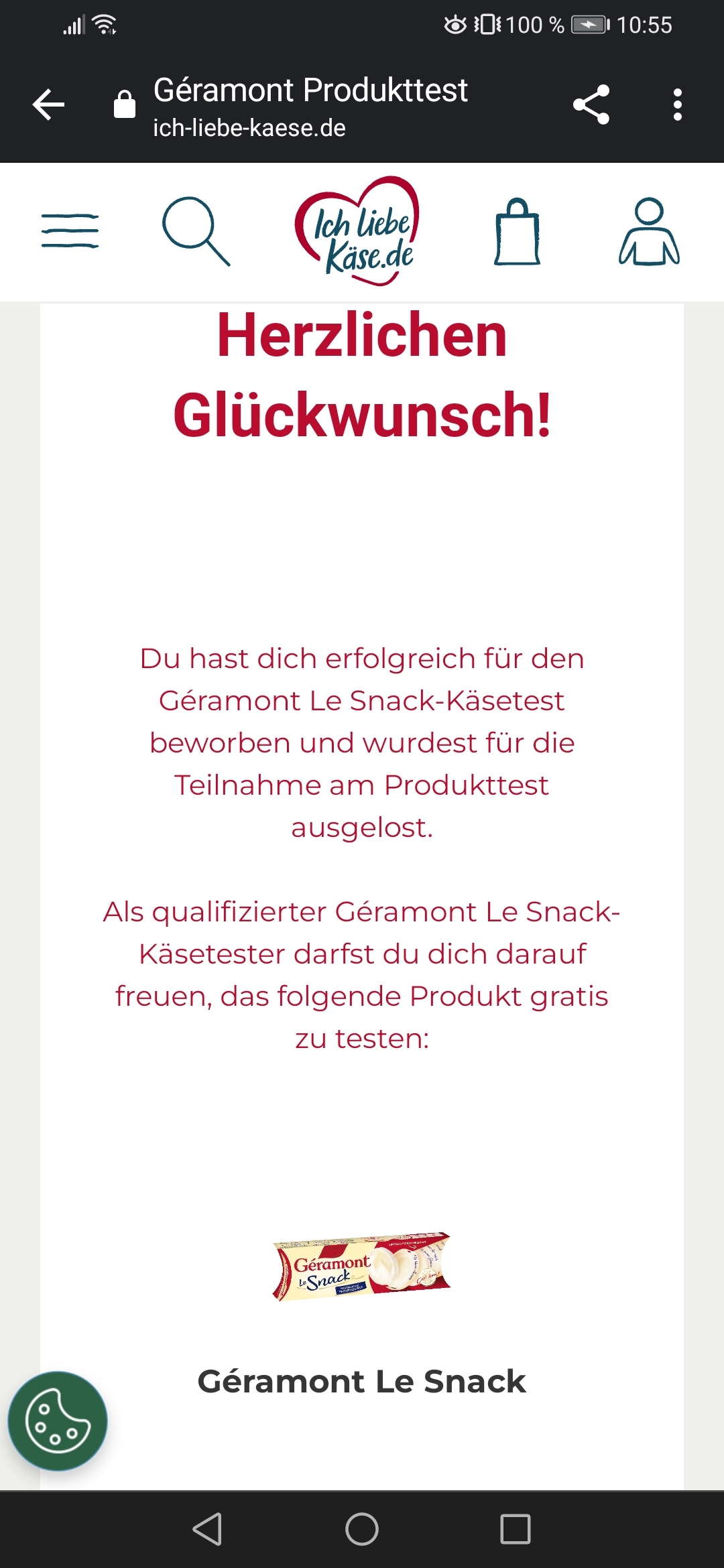This screenshot has height=1568, width=724.
Task: Open recent apps from navigation bar
Action: pyautogui.click(x=516, y=1529)
